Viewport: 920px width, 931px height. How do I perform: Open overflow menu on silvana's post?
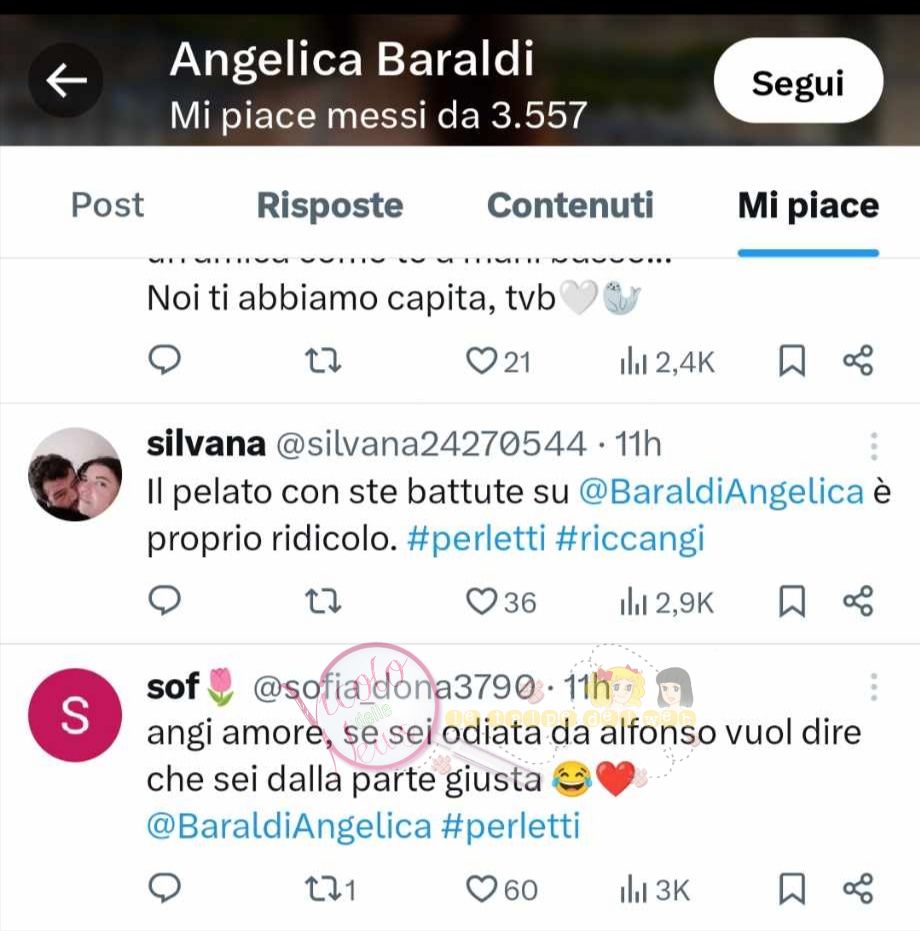[x=873, y=446]
